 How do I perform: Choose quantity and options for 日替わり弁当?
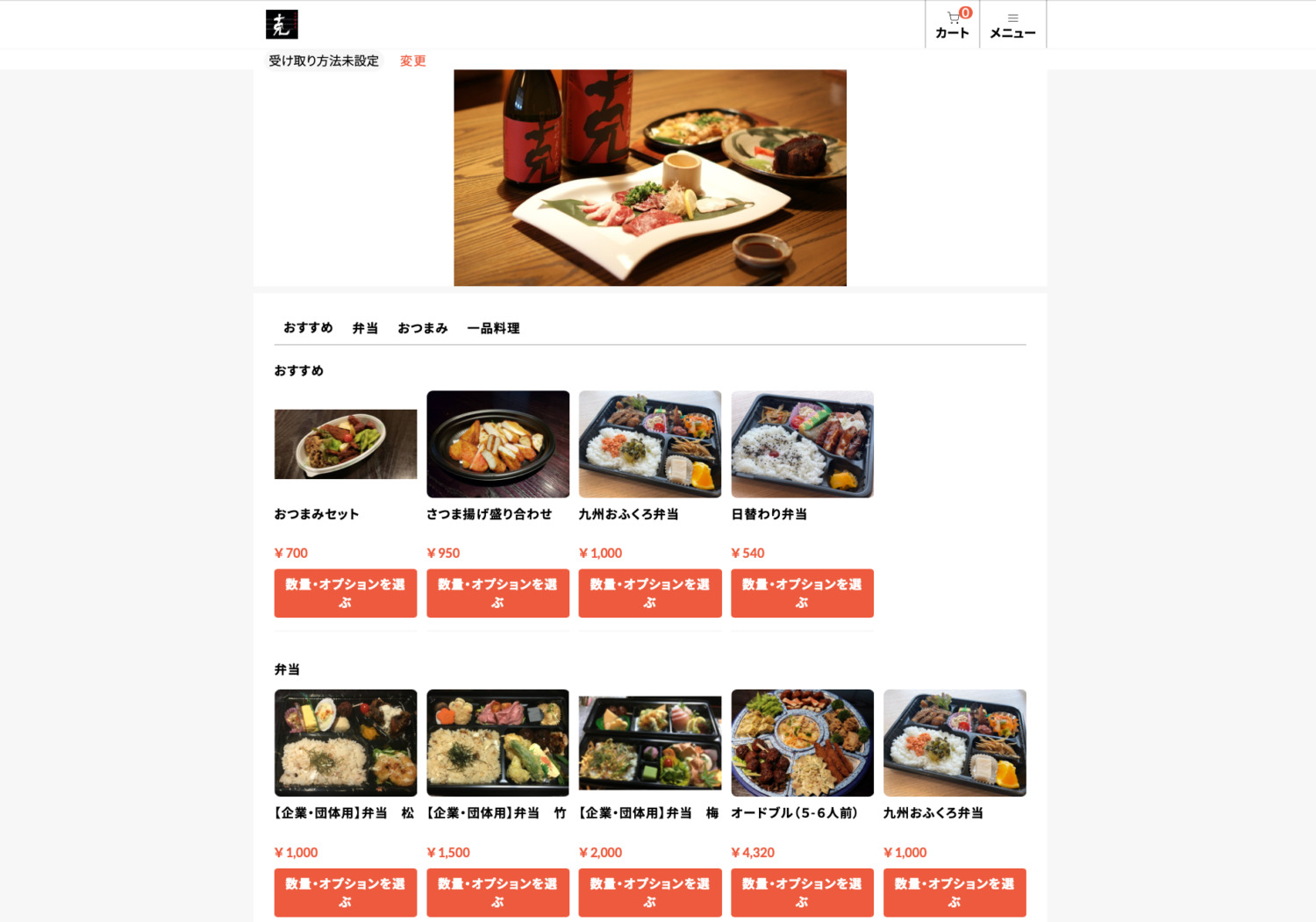point(802,593)
